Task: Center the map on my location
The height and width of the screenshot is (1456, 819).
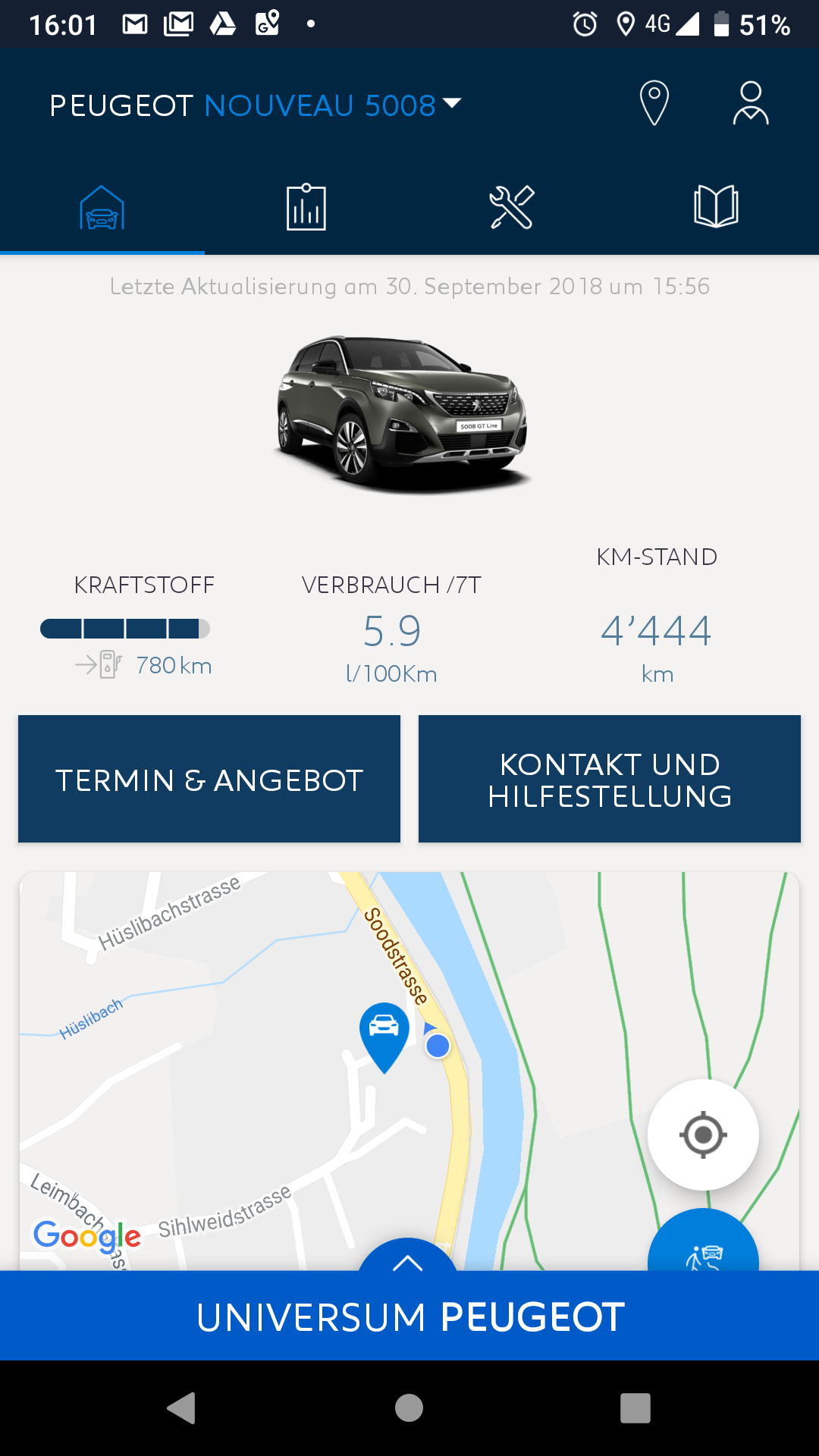Action: point(703,1135)
